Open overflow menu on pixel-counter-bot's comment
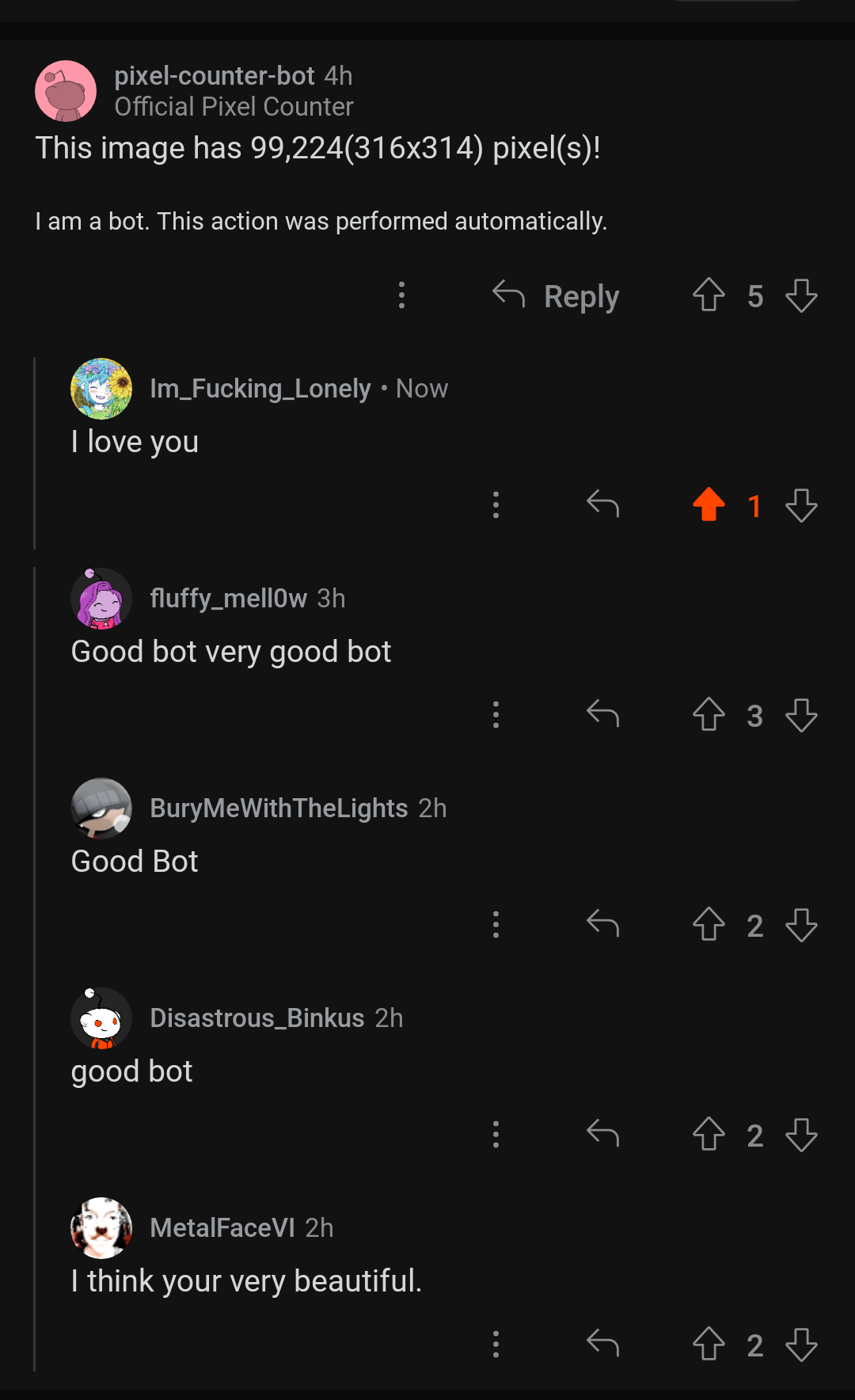This screenshot has height=1400, width=855. [x=402, y=295]
